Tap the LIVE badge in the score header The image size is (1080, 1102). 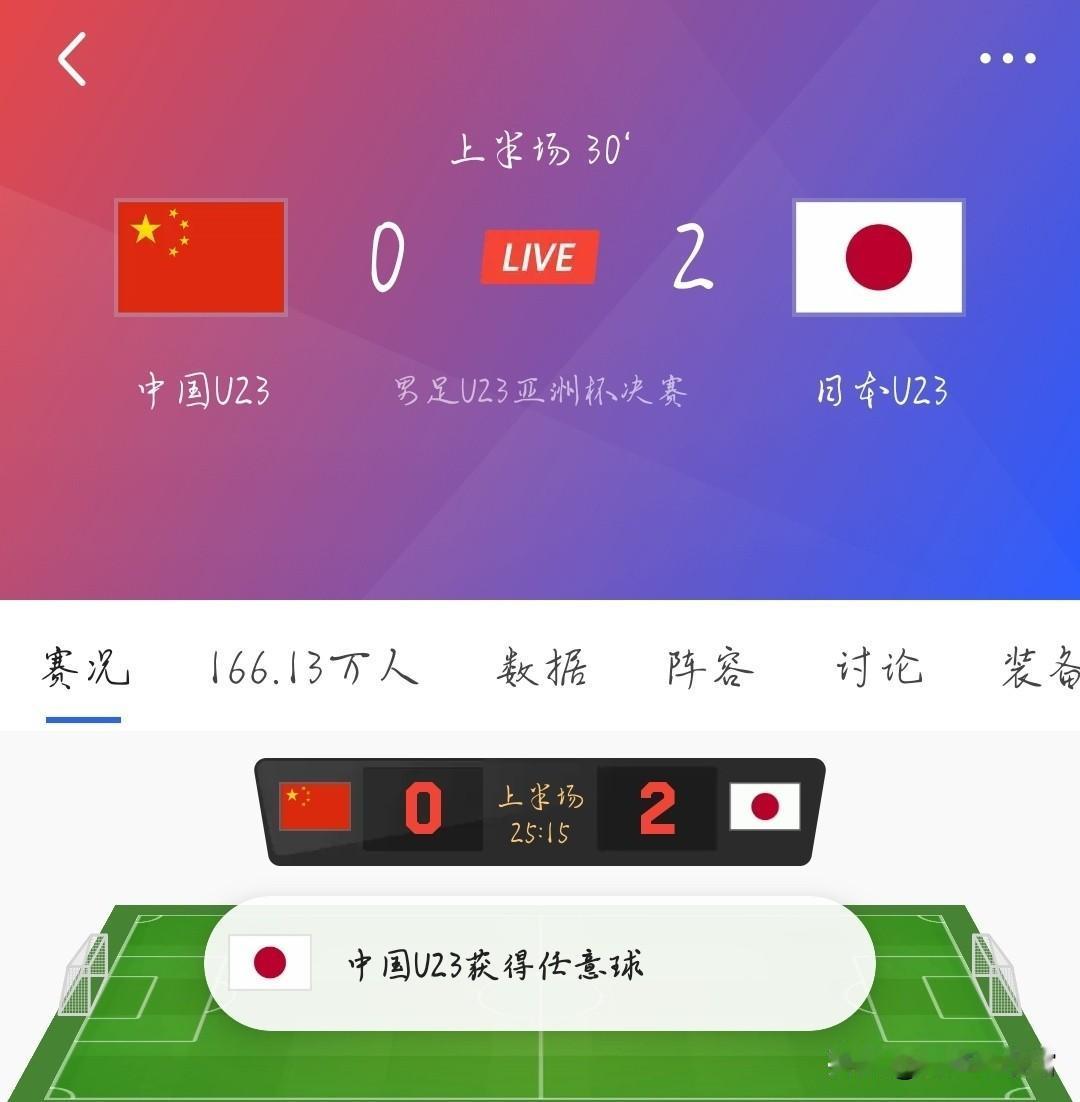pyautogui.click(x=540, y=257)
